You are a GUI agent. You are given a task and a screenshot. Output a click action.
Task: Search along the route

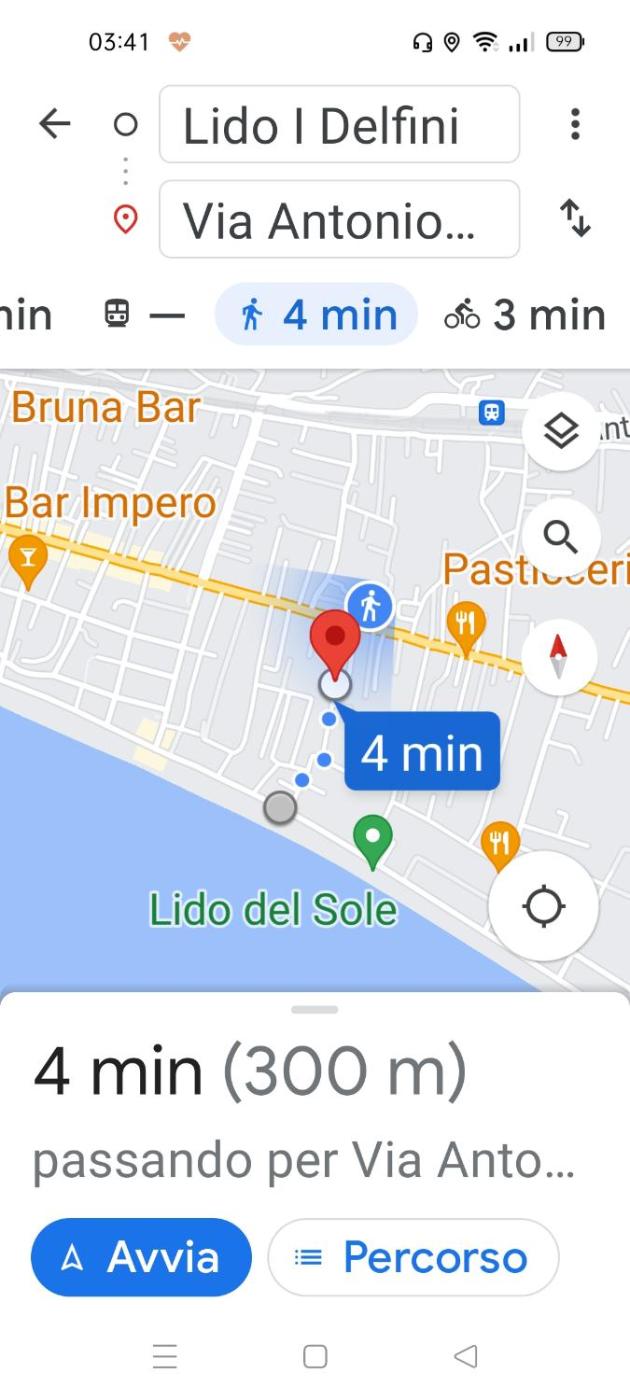[561, 538]
